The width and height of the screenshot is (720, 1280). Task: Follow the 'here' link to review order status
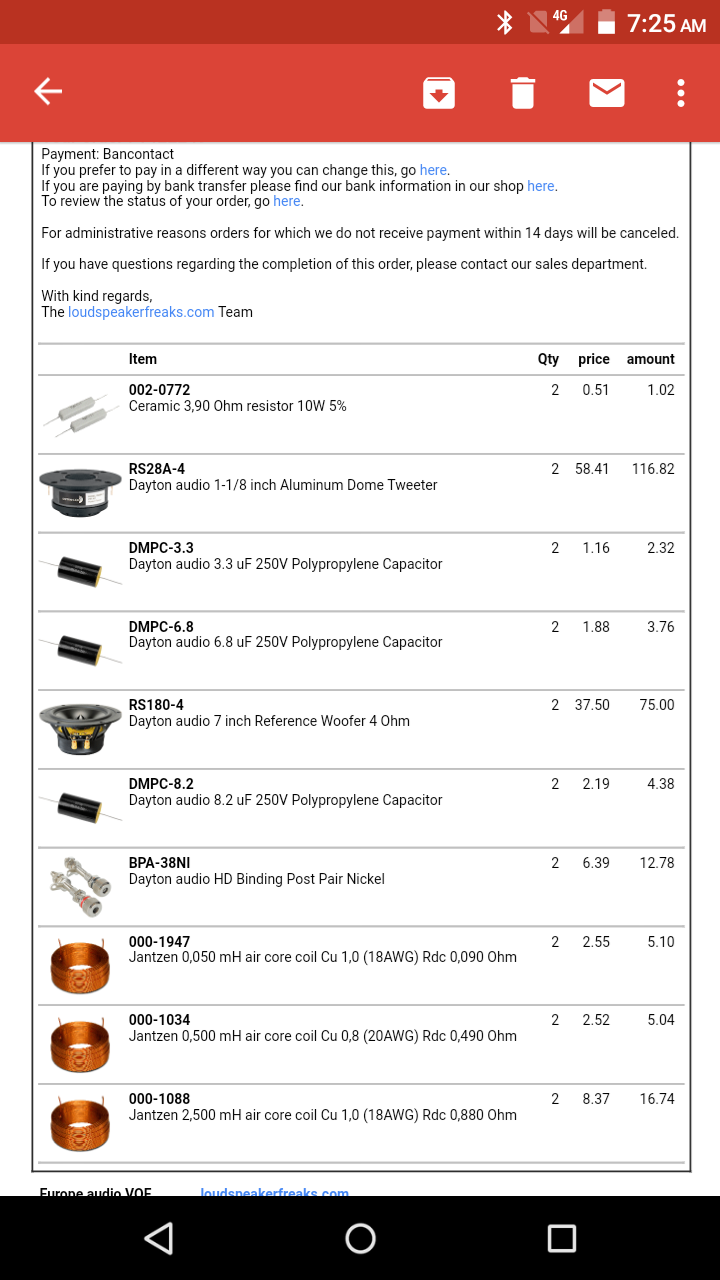pyautogui.click(x=287, y=201)
